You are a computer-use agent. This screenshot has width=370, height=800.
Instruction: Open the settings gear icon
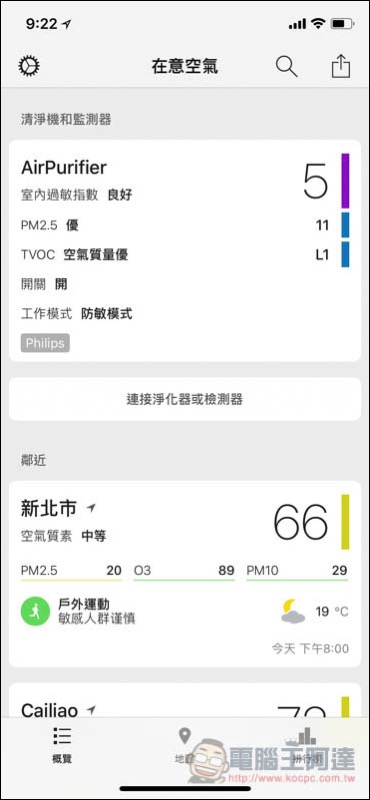[29, 66]
